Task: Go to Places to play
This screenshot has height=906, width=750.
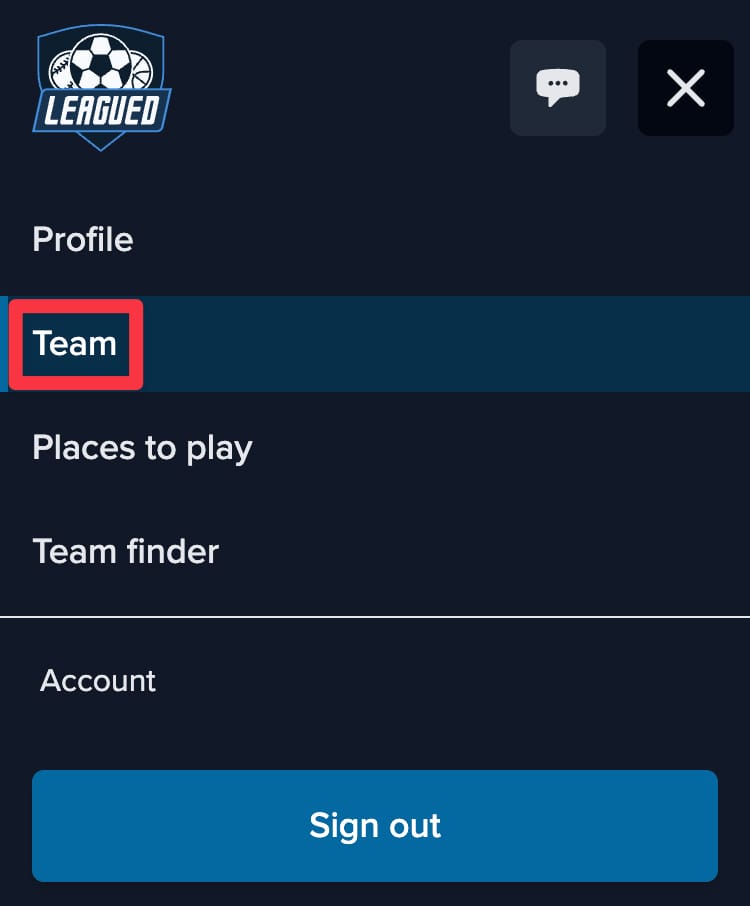Action: point(142,448)
